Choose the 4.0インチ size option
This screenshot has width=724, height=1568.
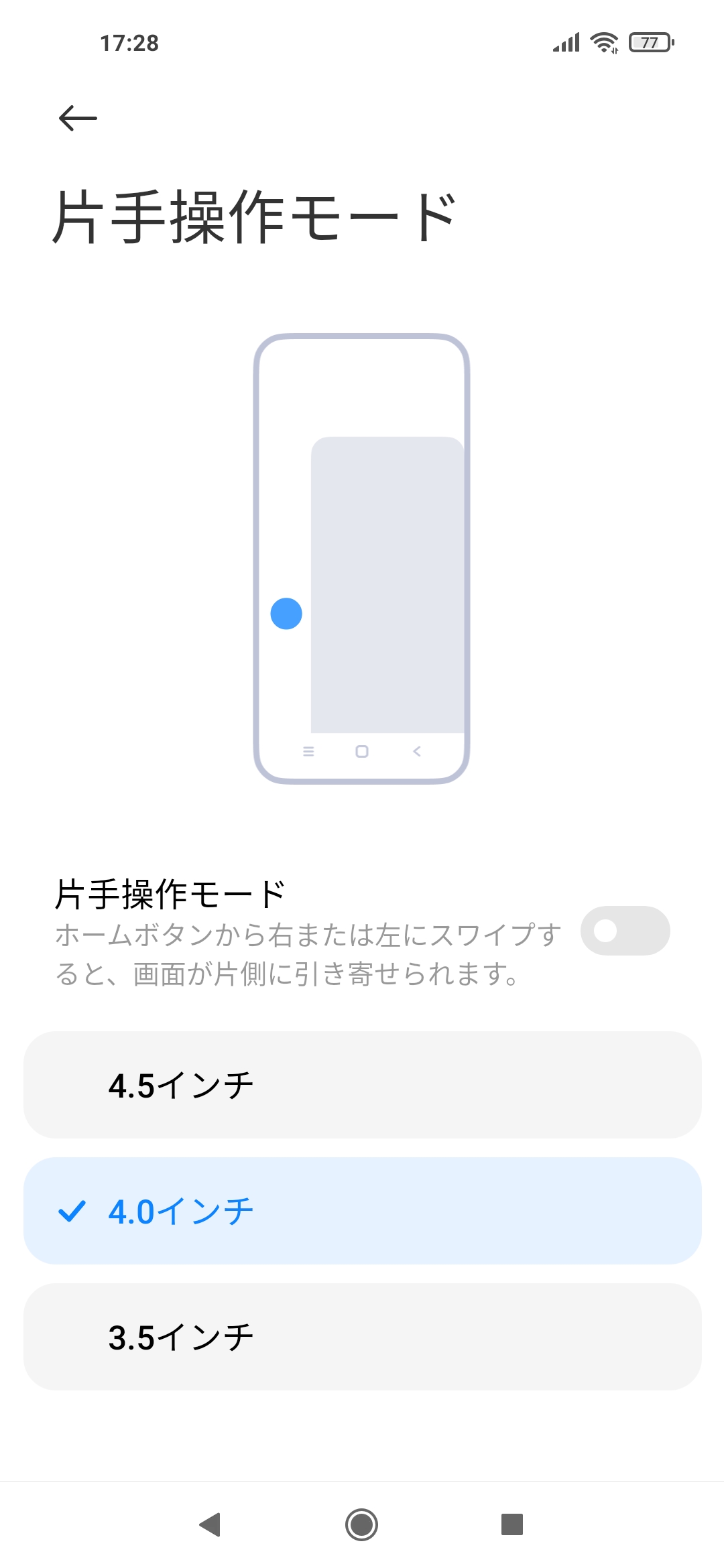[362, 1211]
